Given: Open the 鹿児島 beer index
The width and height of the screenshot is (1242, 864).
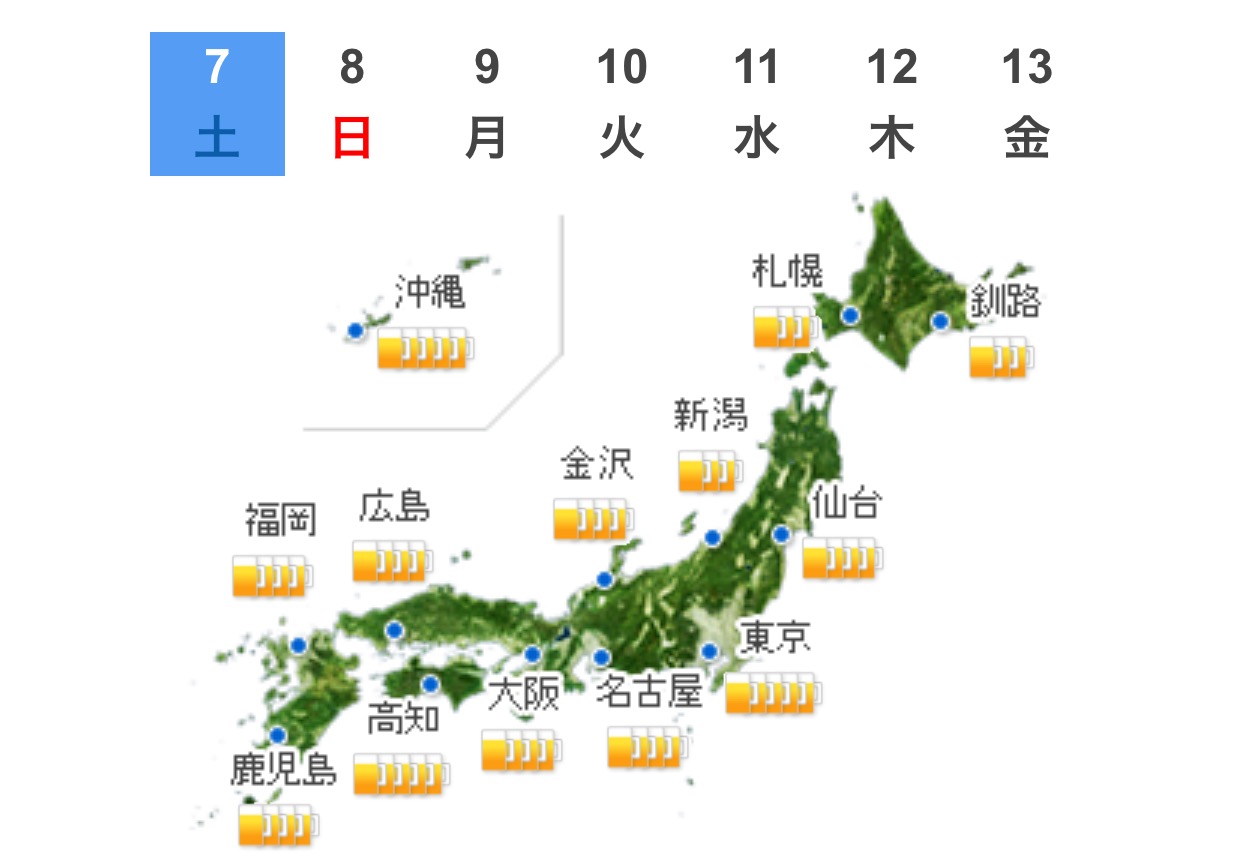Looking at the screenshot, I should tap(279, 824).
